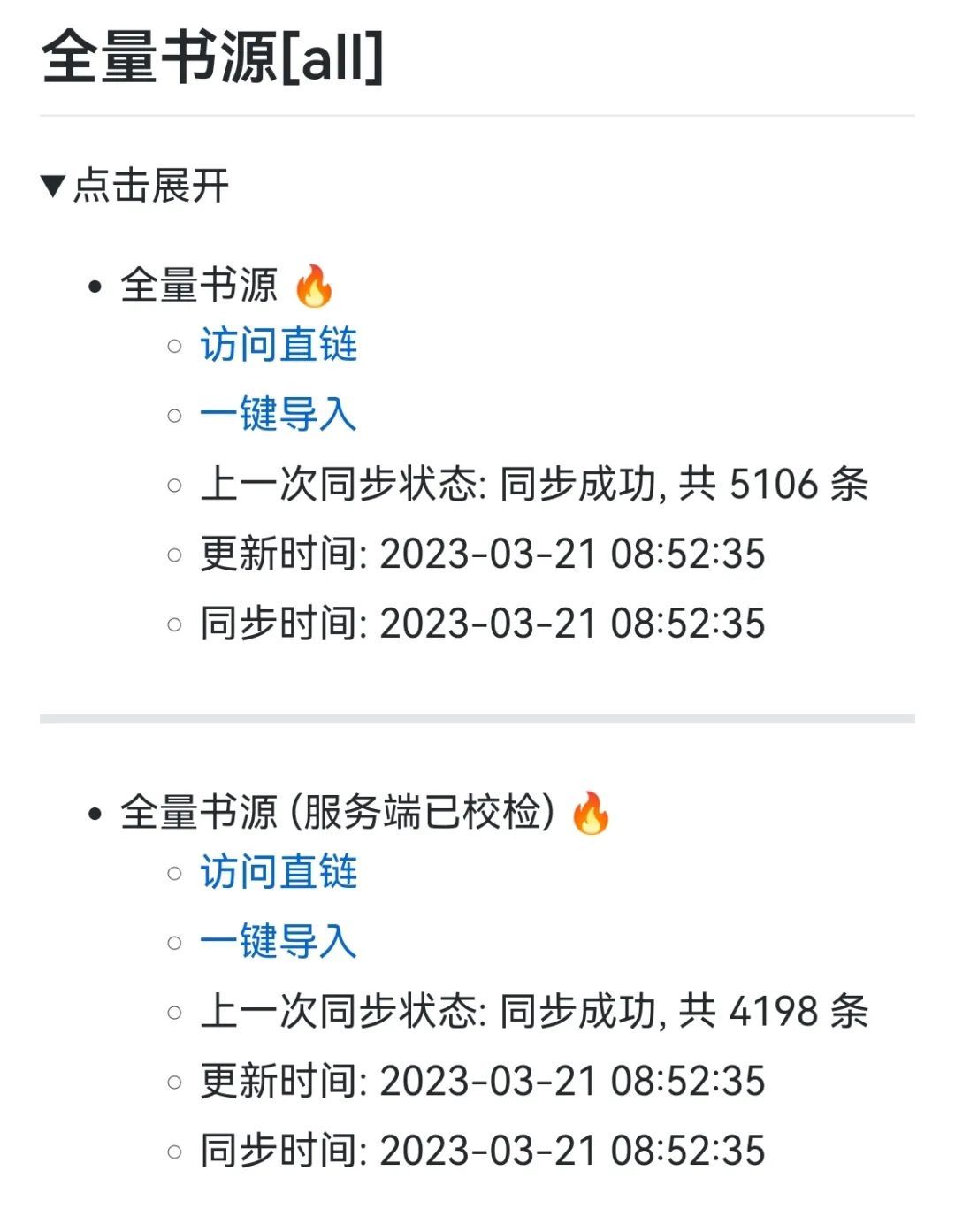Viewport: 955px width, 1232px height.
Task: Tap 一键导入 under 全量书源 (服务端已校检)
Action: pyautogui.click(x=278, y=941)
